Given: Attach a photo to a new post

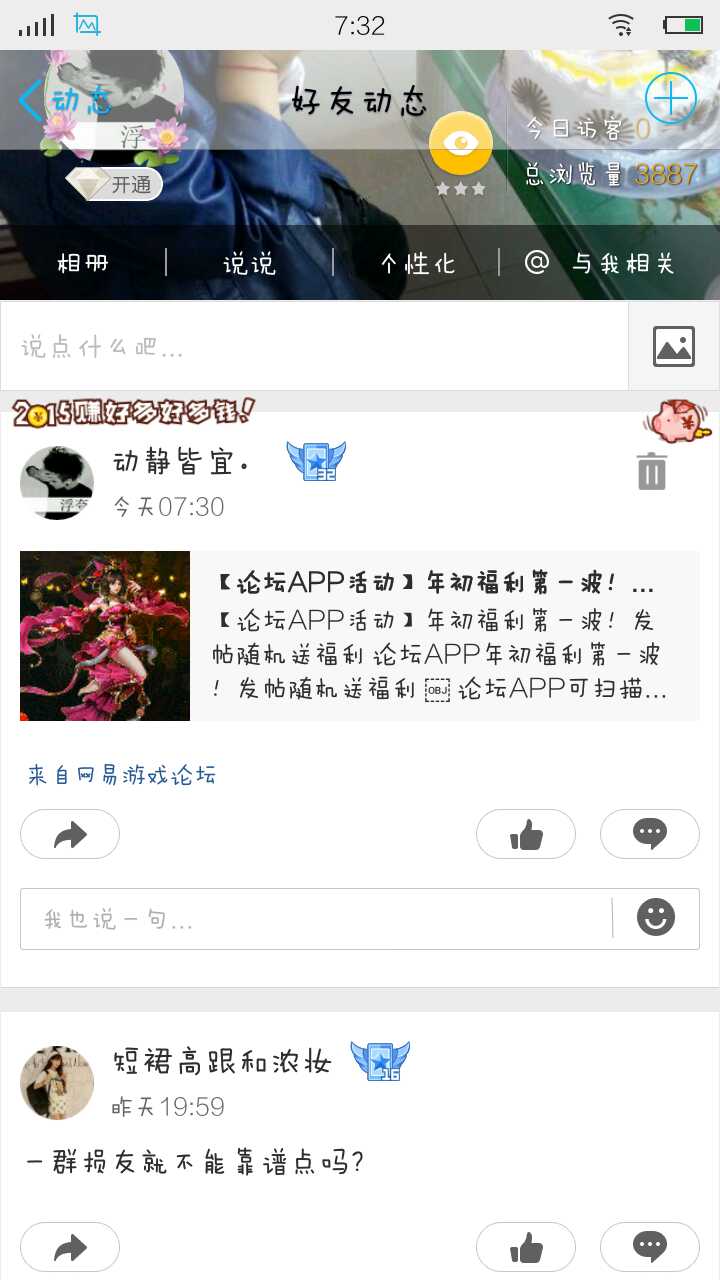Looking at the screenshot, I should point(673,347).
